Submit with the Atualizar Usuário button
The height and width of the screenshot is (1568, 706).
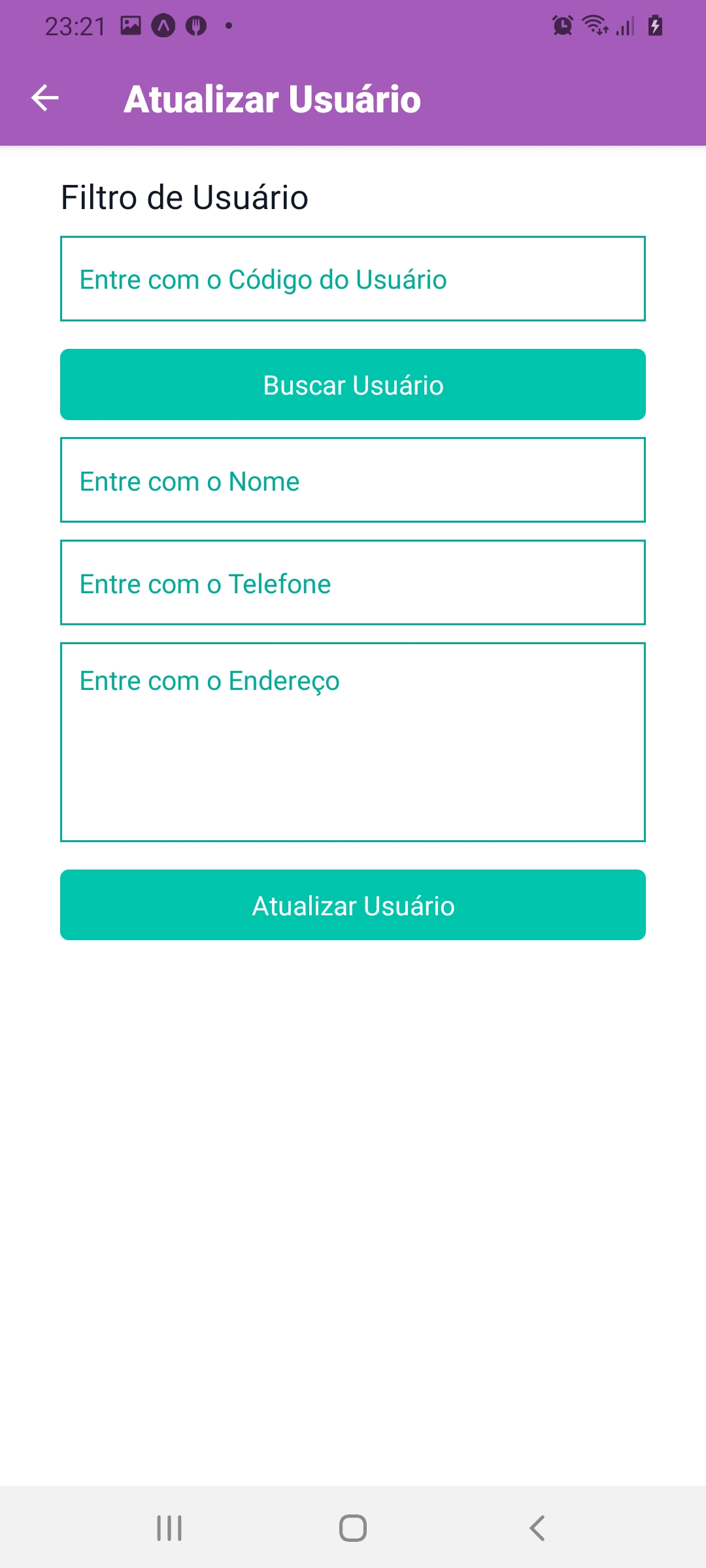click(x=353, y=905)
